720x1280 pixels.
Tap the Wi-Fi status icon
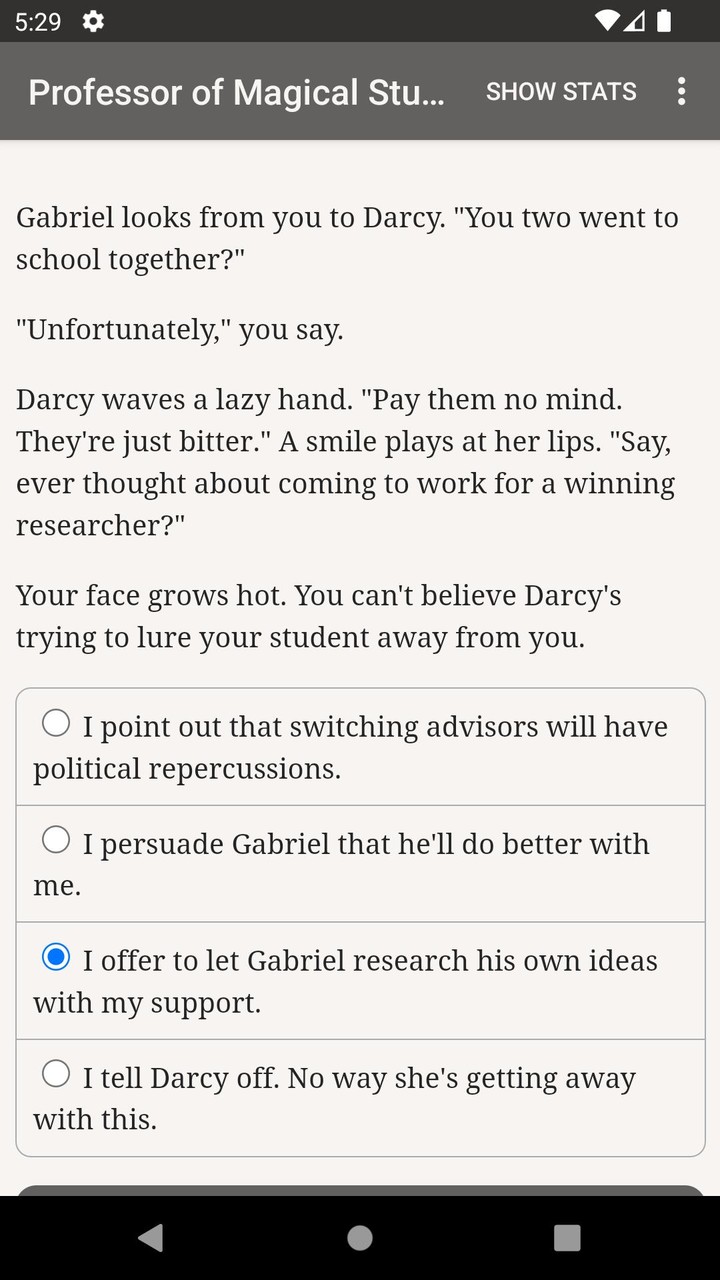pos(607,21)
